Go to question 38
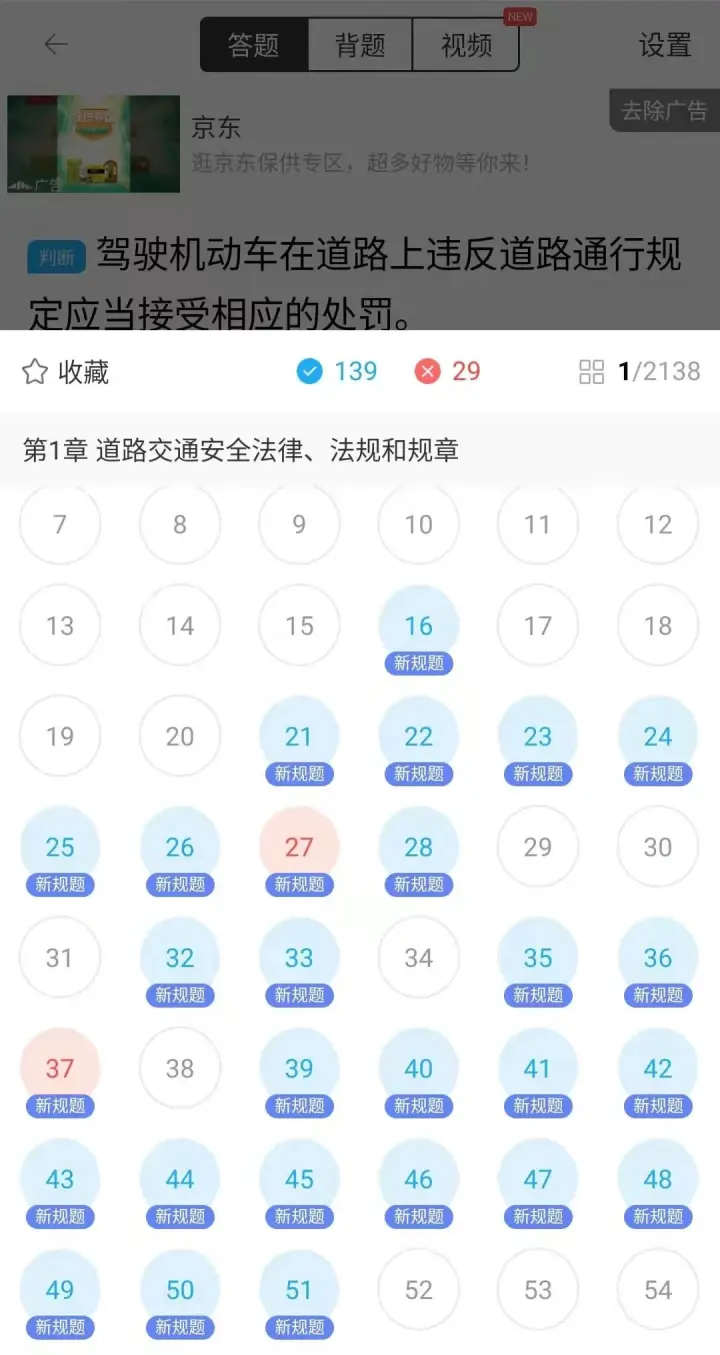The image size is (720, 1355). (180, 1068)
